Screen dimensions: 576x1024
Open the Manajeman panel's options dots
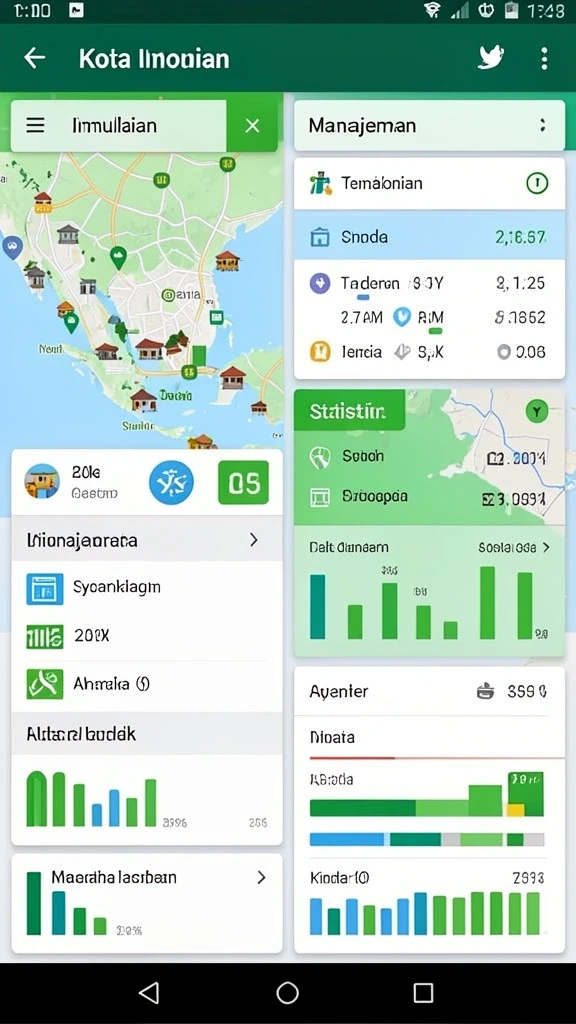click(x=543, y=125)
